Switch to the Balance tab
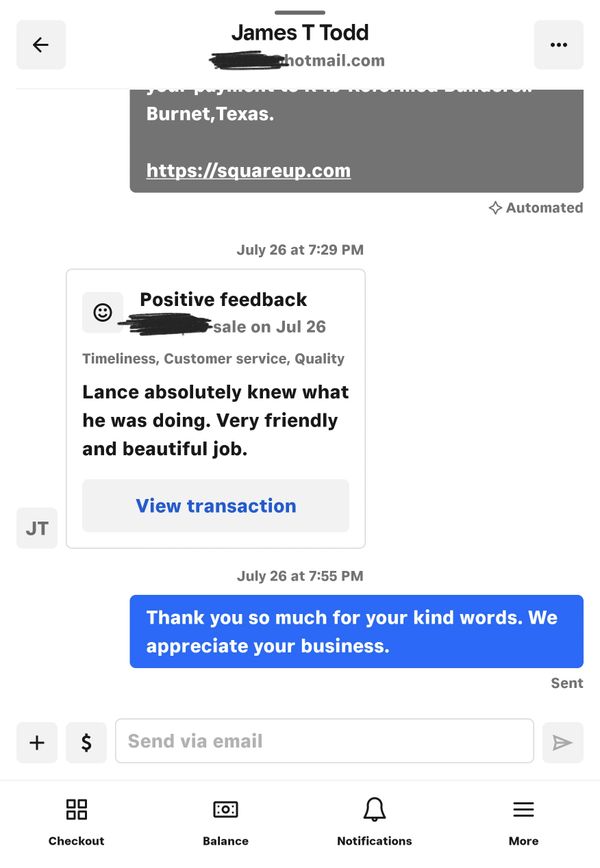This screenshot has width=600, height=868. pos(225,821)
